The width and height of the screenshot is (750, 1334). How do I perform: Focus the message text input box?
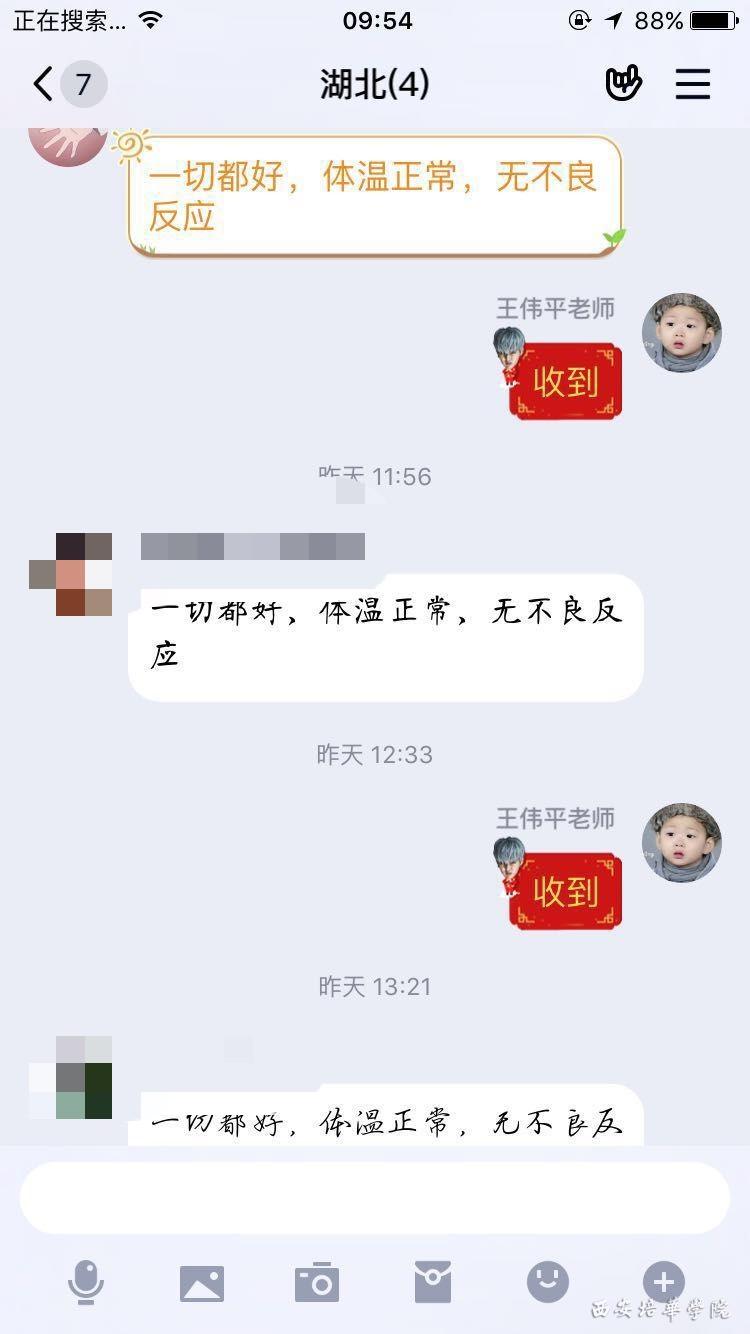pyautogui.click(x=374, y=1197)
